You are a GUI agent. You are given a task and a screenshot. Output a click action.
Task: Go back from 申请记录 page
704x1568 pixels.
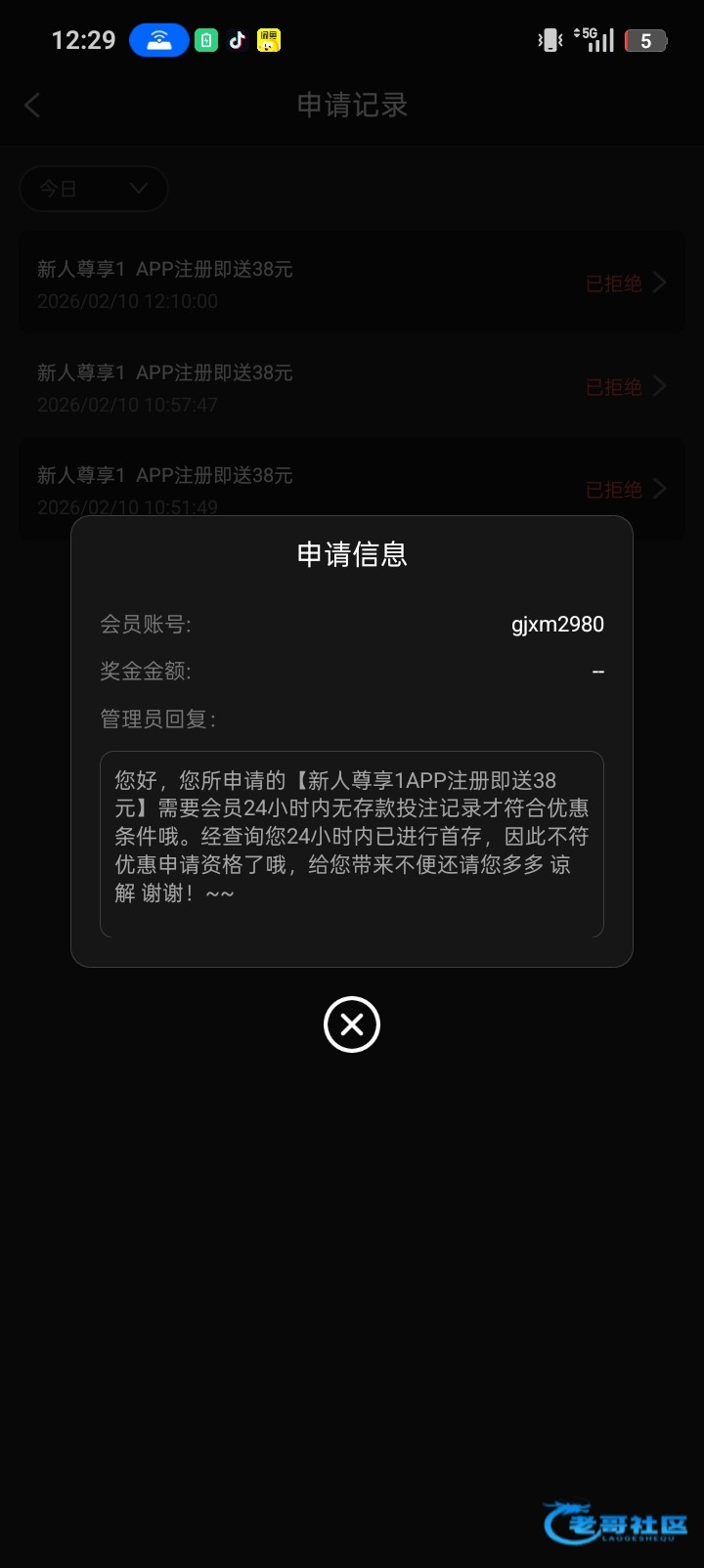coord(32,106)
